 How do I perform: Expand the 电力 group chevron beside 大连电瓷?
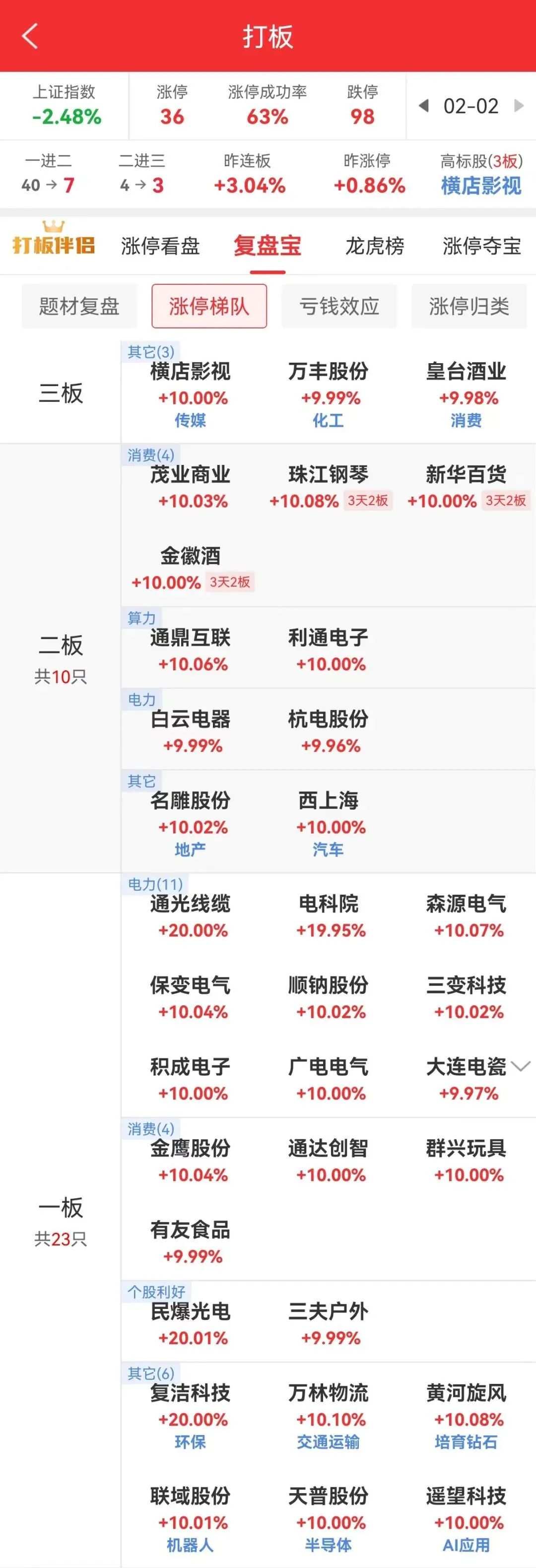pos(522,1066)
